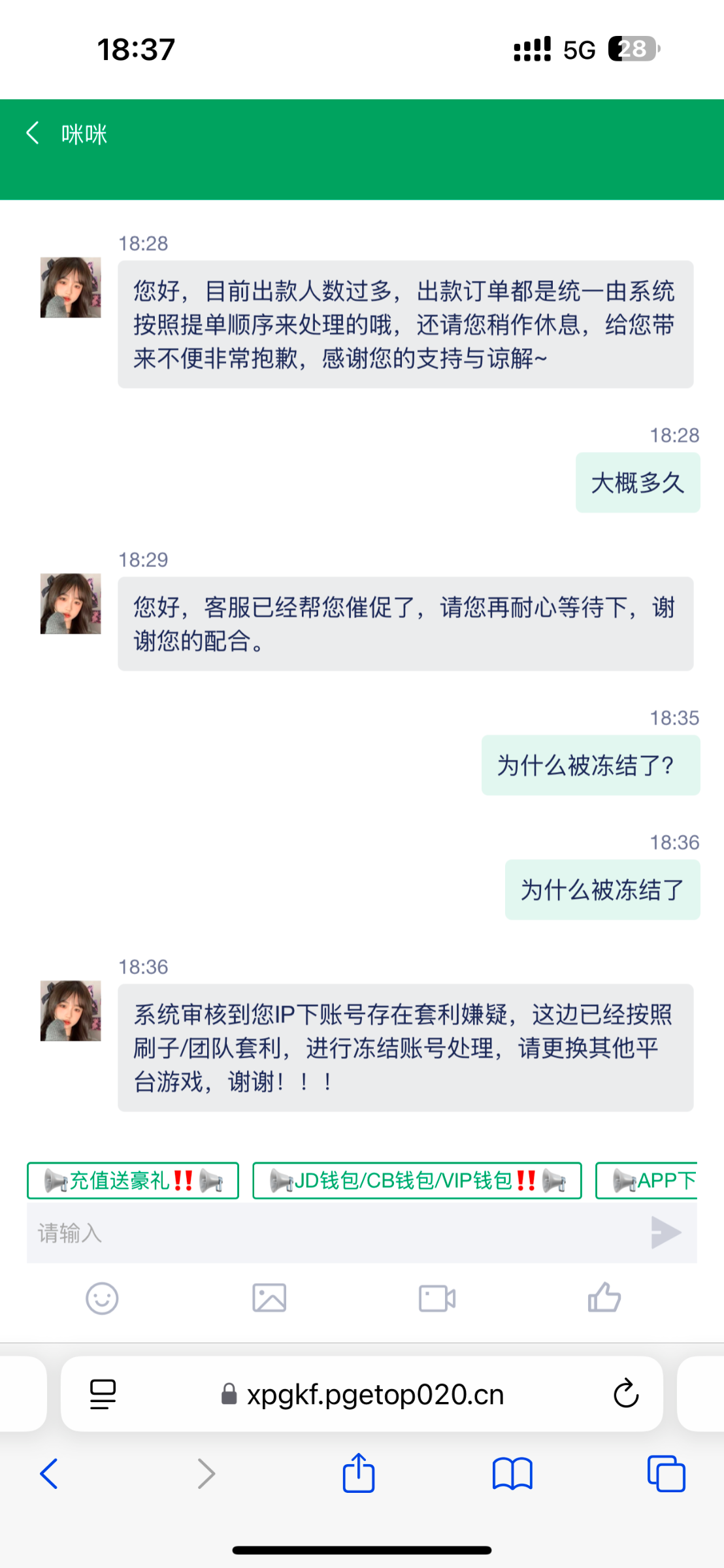This screenshot has height=1568, width=724.
Task: Open browser bookmarks
Action: pos(512,1473)
